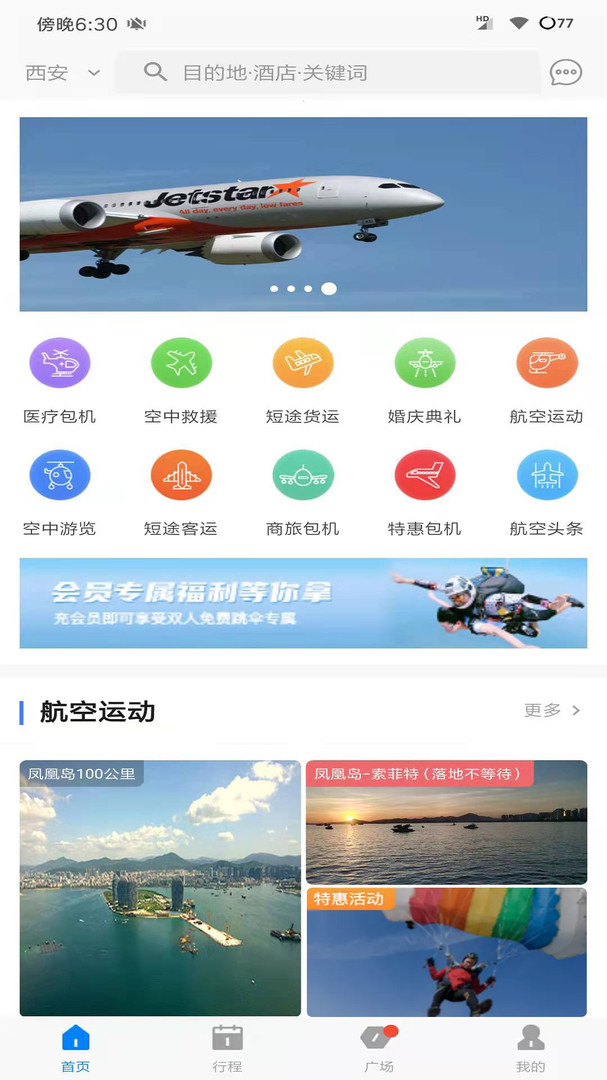Open the messages chat bubble icon

point(565,73)
